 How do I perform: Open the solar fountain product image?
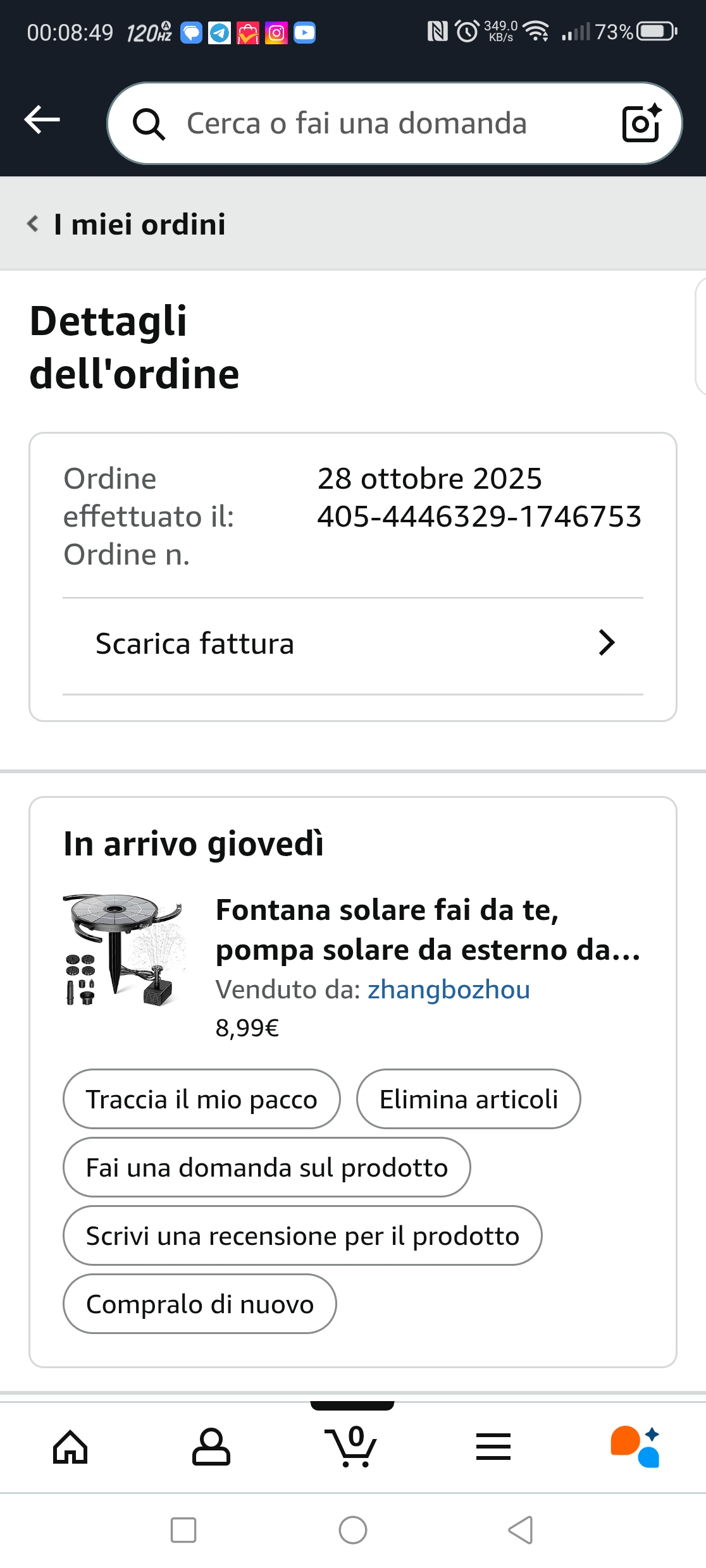pyautogui.click(x=124, y=949)
